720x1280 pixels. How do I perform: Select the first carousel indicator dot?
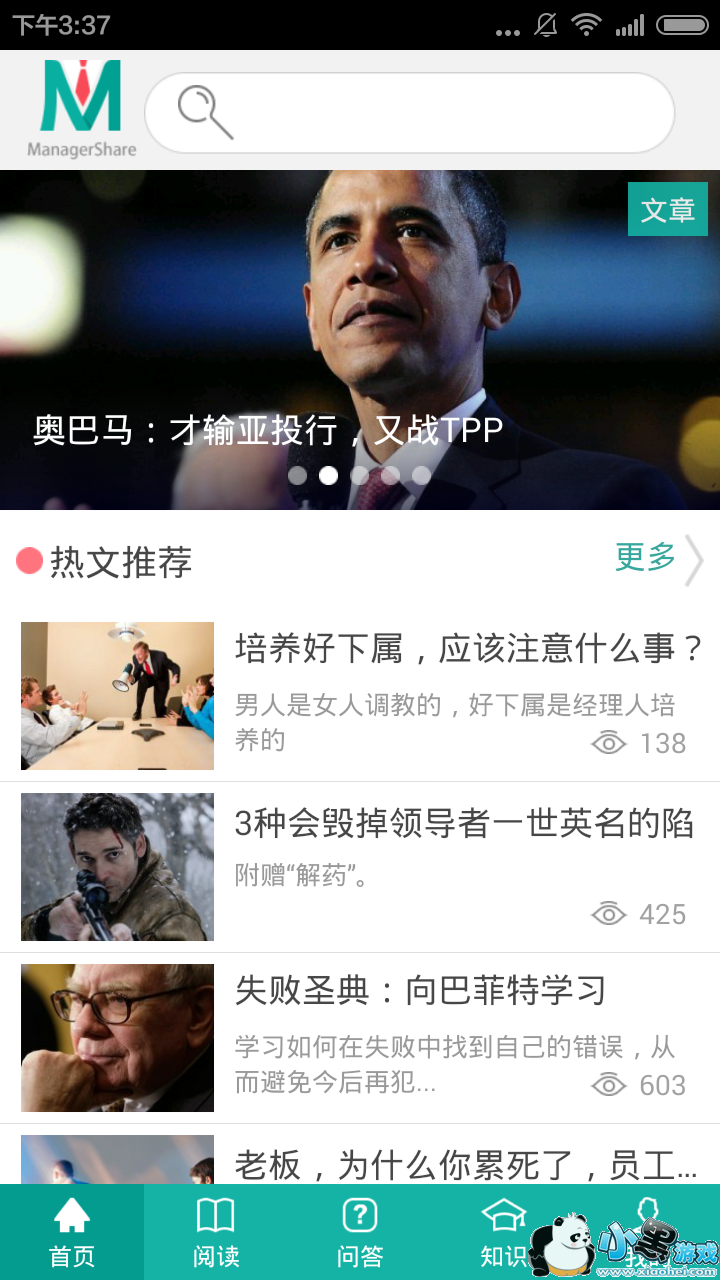point(298,477)
